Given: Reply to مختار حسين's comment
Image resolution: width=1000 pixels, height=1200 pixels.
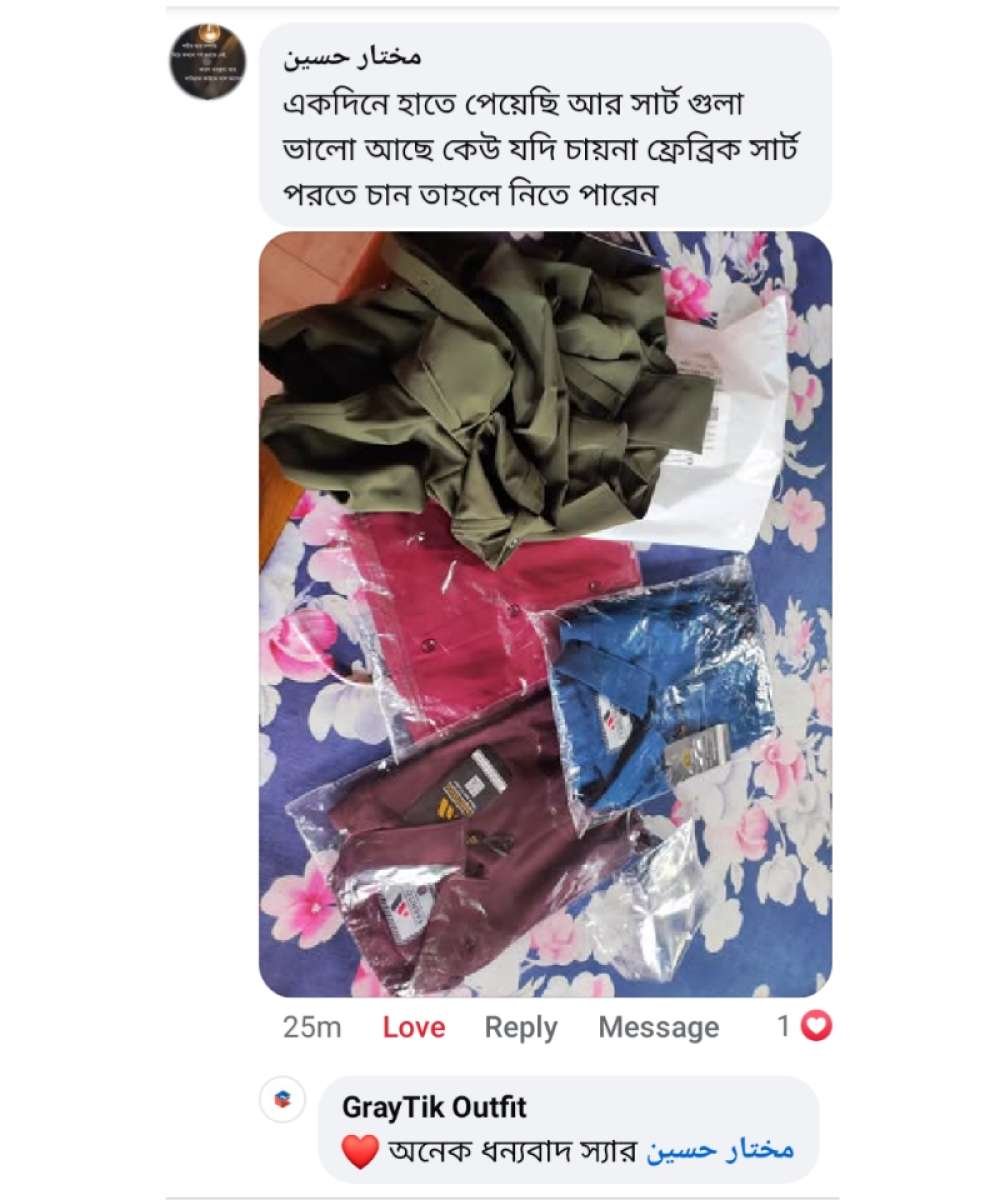Looking at the screenshot, I should 520,1027.
